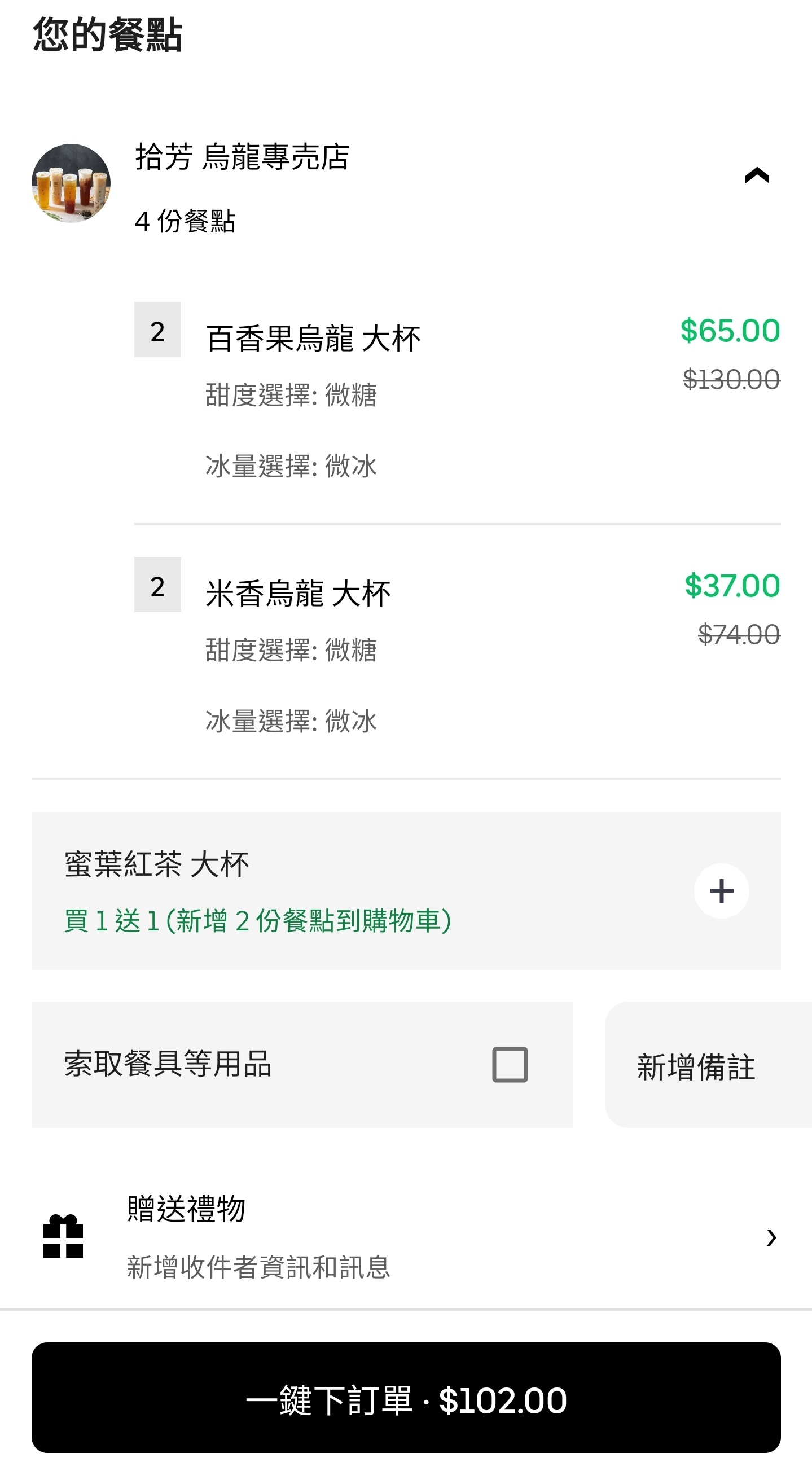Collapse the 拾芳 烏龍專売店 order list
This screenshot has height=1471, width=812.
click(x=757, y=176)
